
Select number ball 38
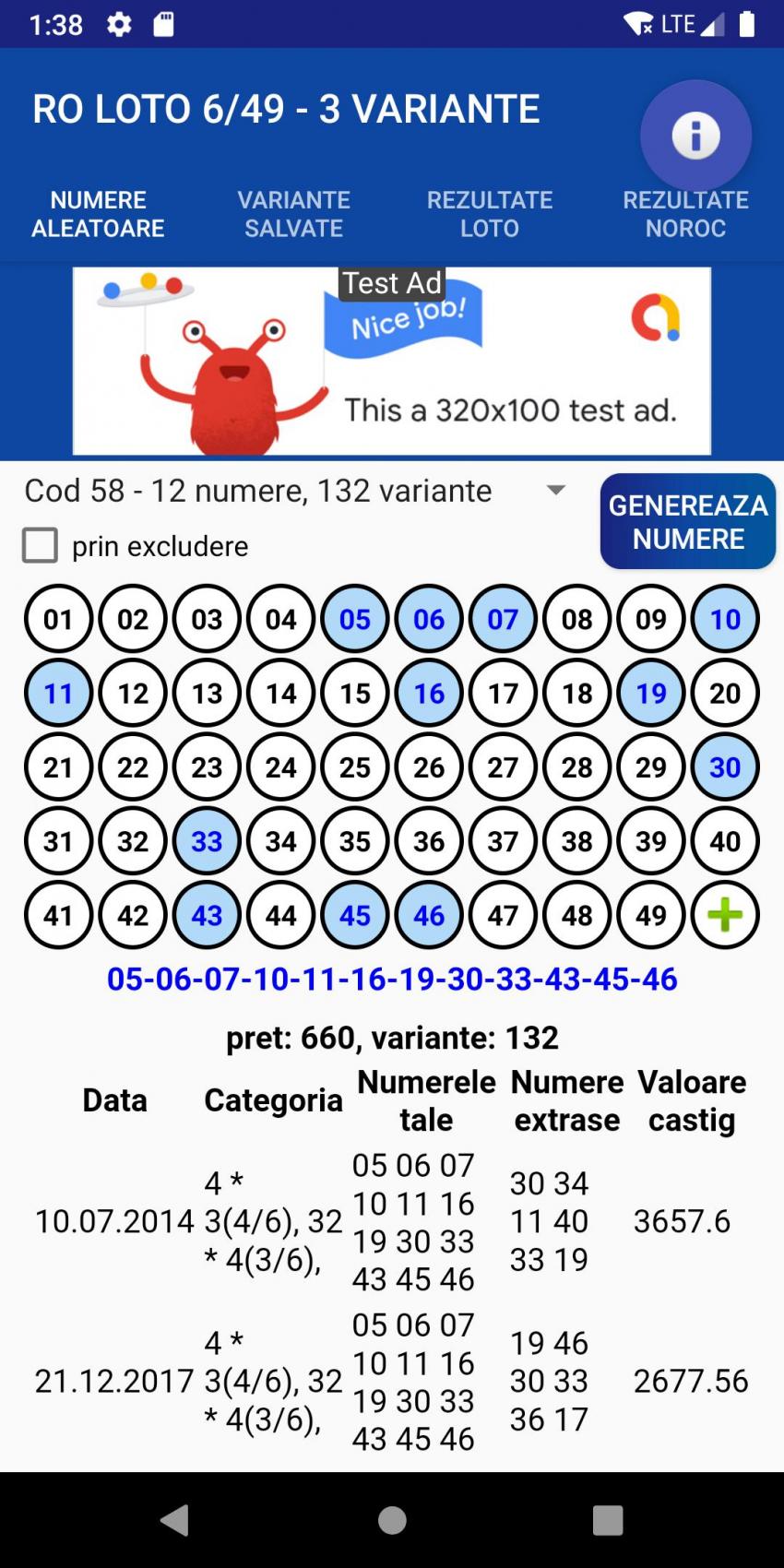pyautogui.click(x=577, y=840)
